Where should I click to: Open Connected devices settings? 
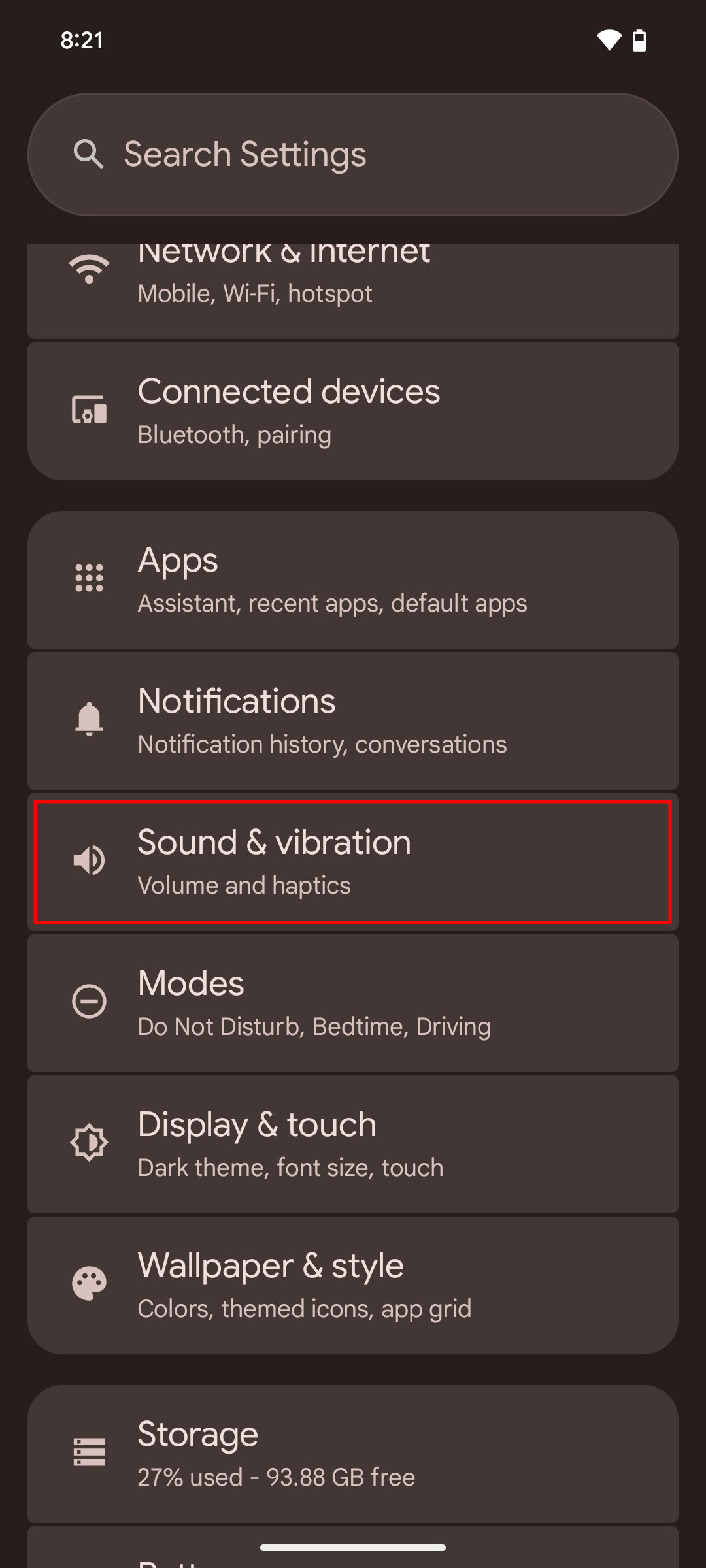pos(353,411)
